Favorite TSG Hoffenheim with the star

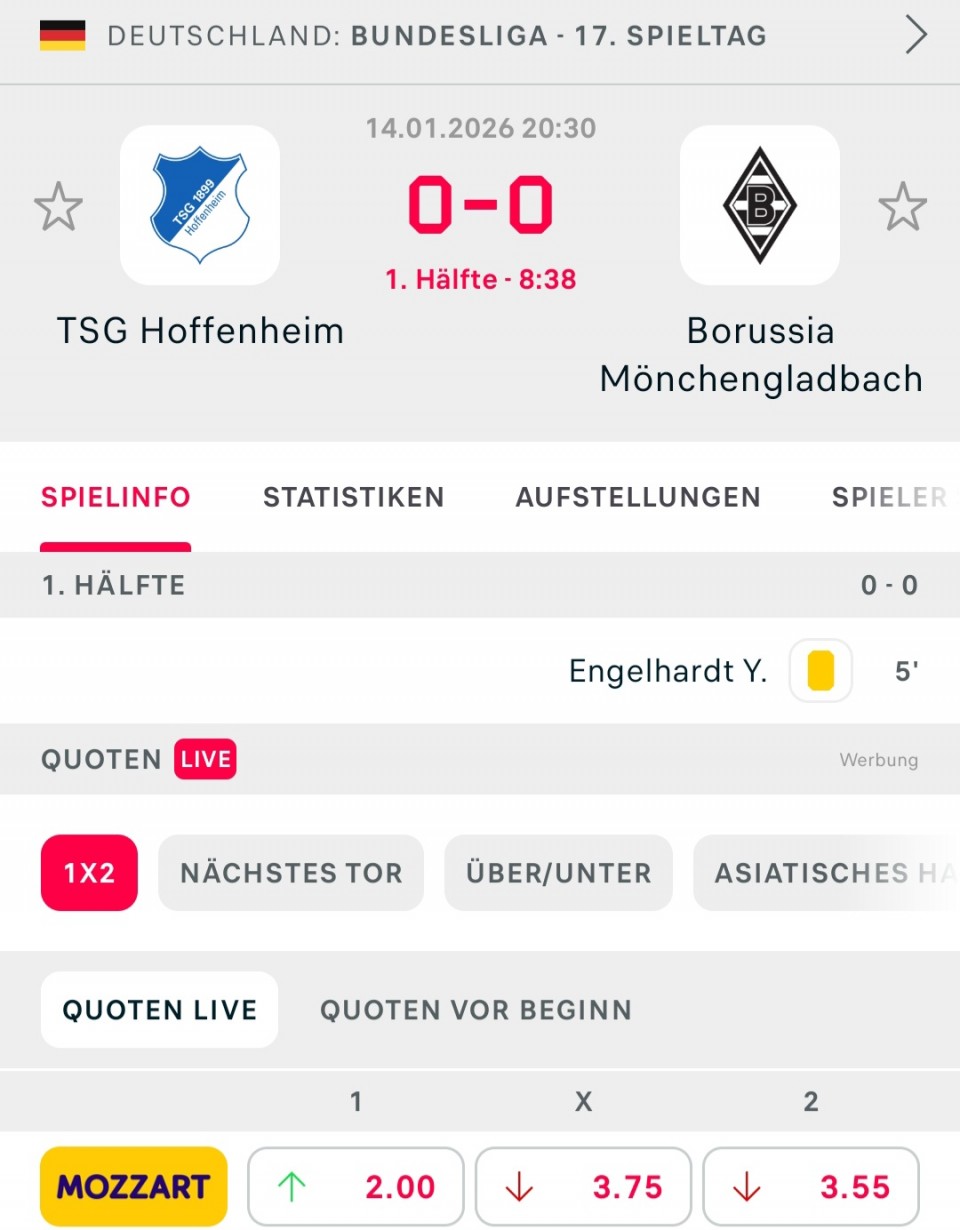(x=58, y=206)
